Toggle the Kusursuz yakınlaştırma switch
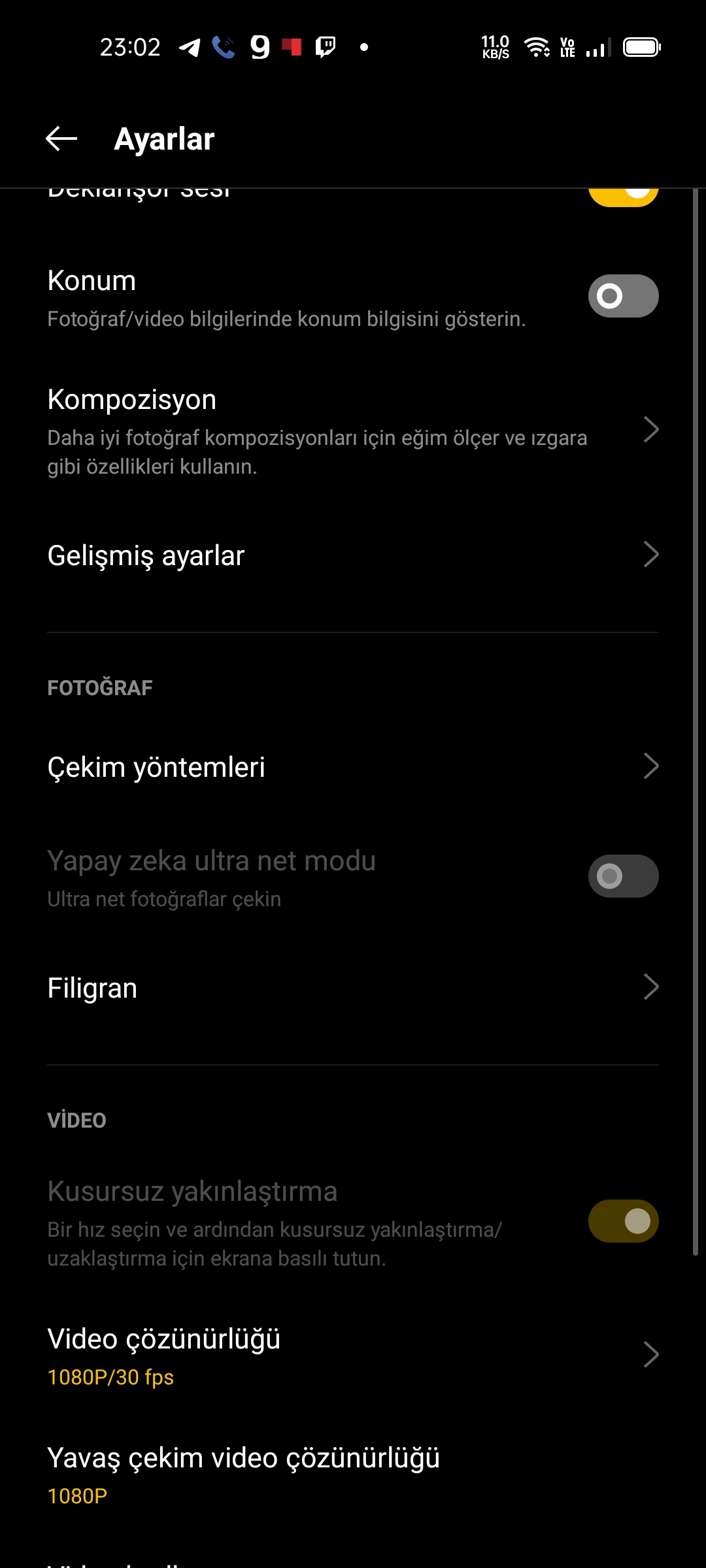706x1568 pixels. (623, 1221)
